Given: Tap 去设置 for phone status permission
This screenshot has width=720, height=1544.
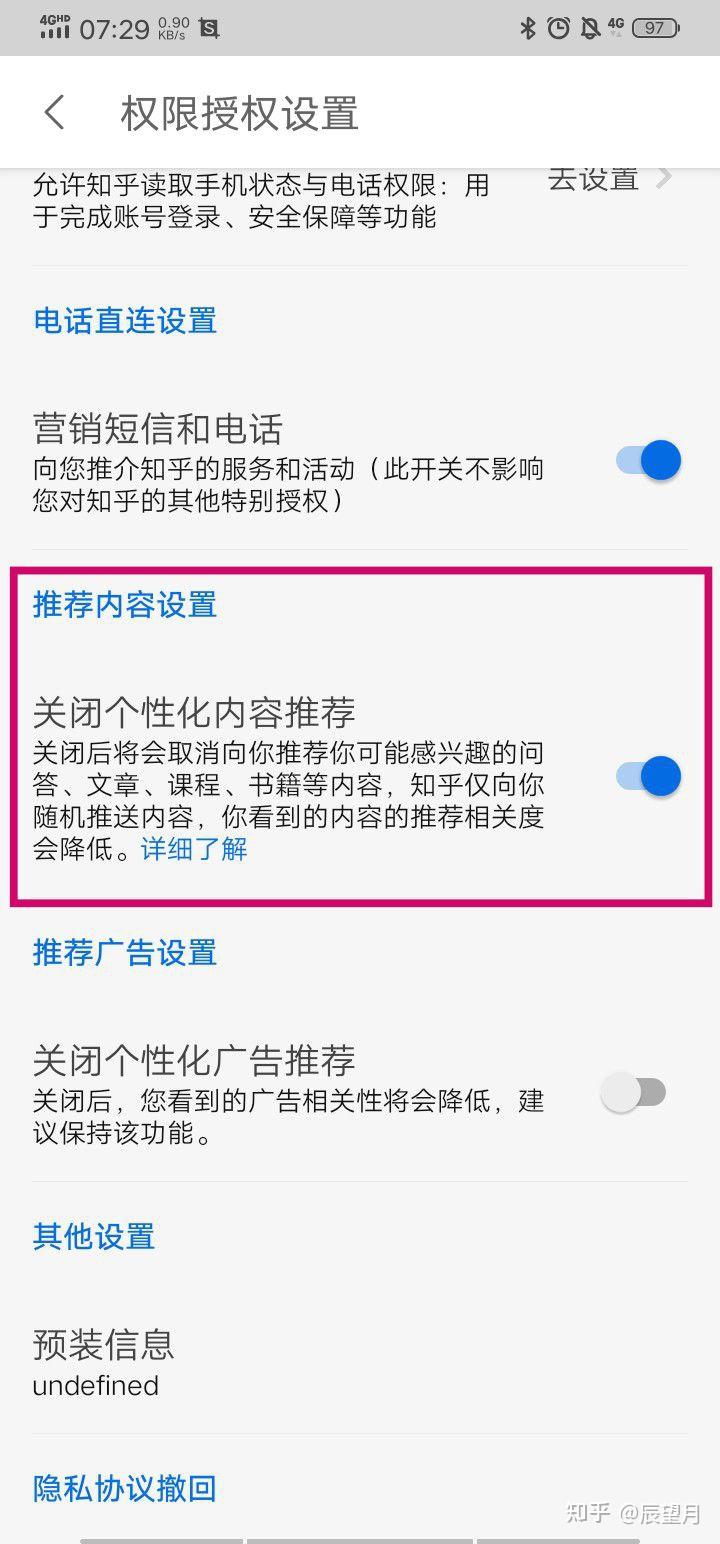Looking at the screenshot, I should (x=609, y=180).
